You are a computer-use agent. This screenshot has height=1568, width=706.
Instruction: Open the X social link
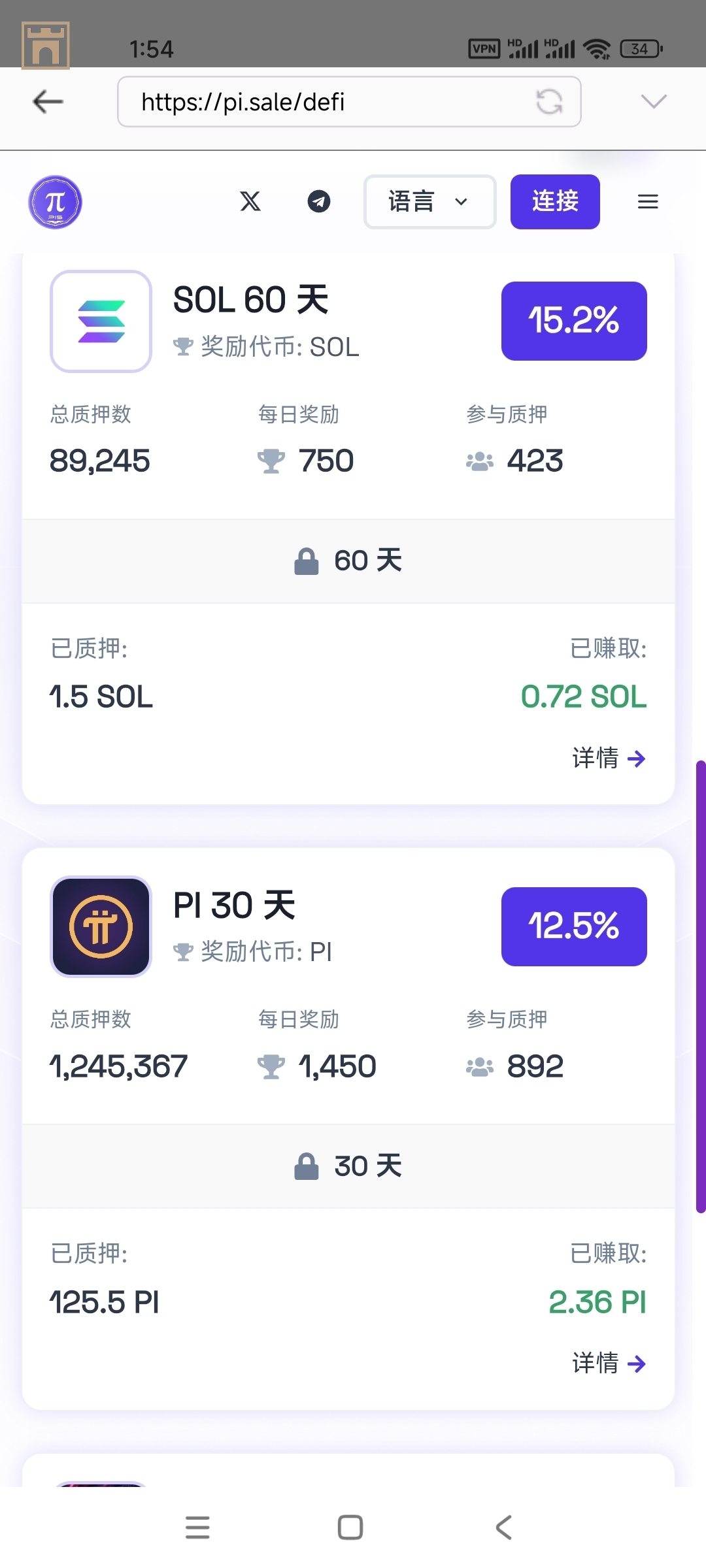[x=250, y=201]
